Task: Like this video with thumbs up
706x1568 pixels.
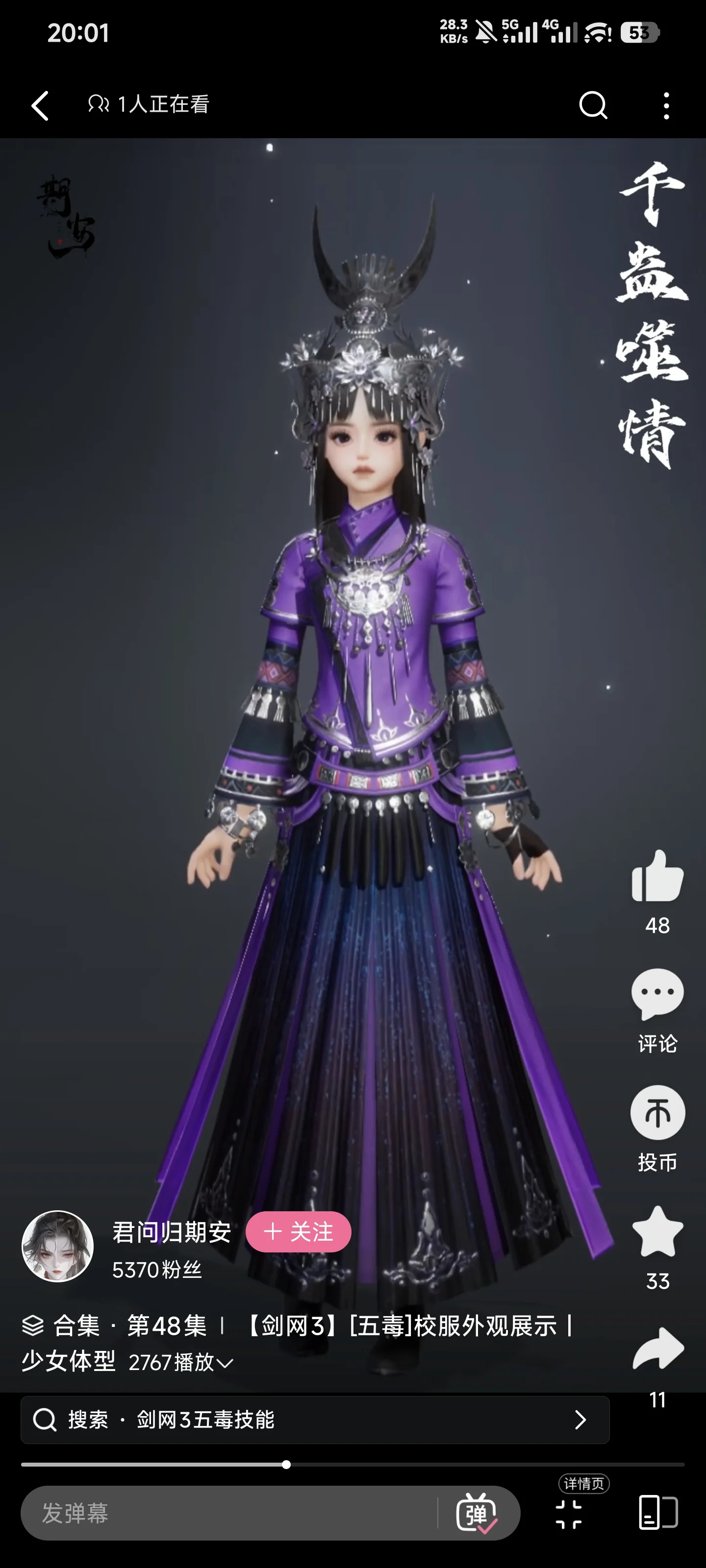Action: pos(657,876)
